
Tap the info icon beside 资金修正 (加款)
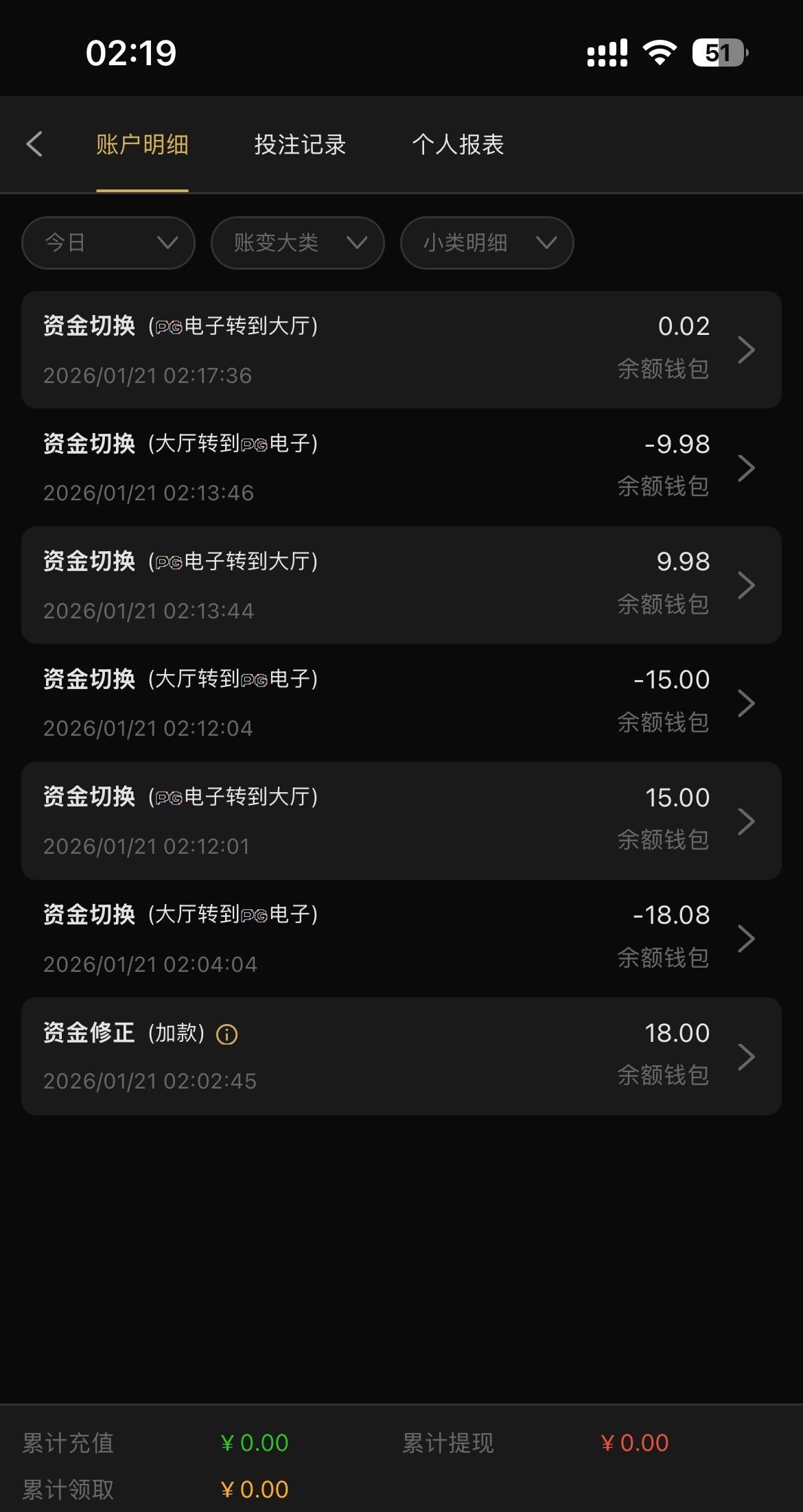point(227,1034)
